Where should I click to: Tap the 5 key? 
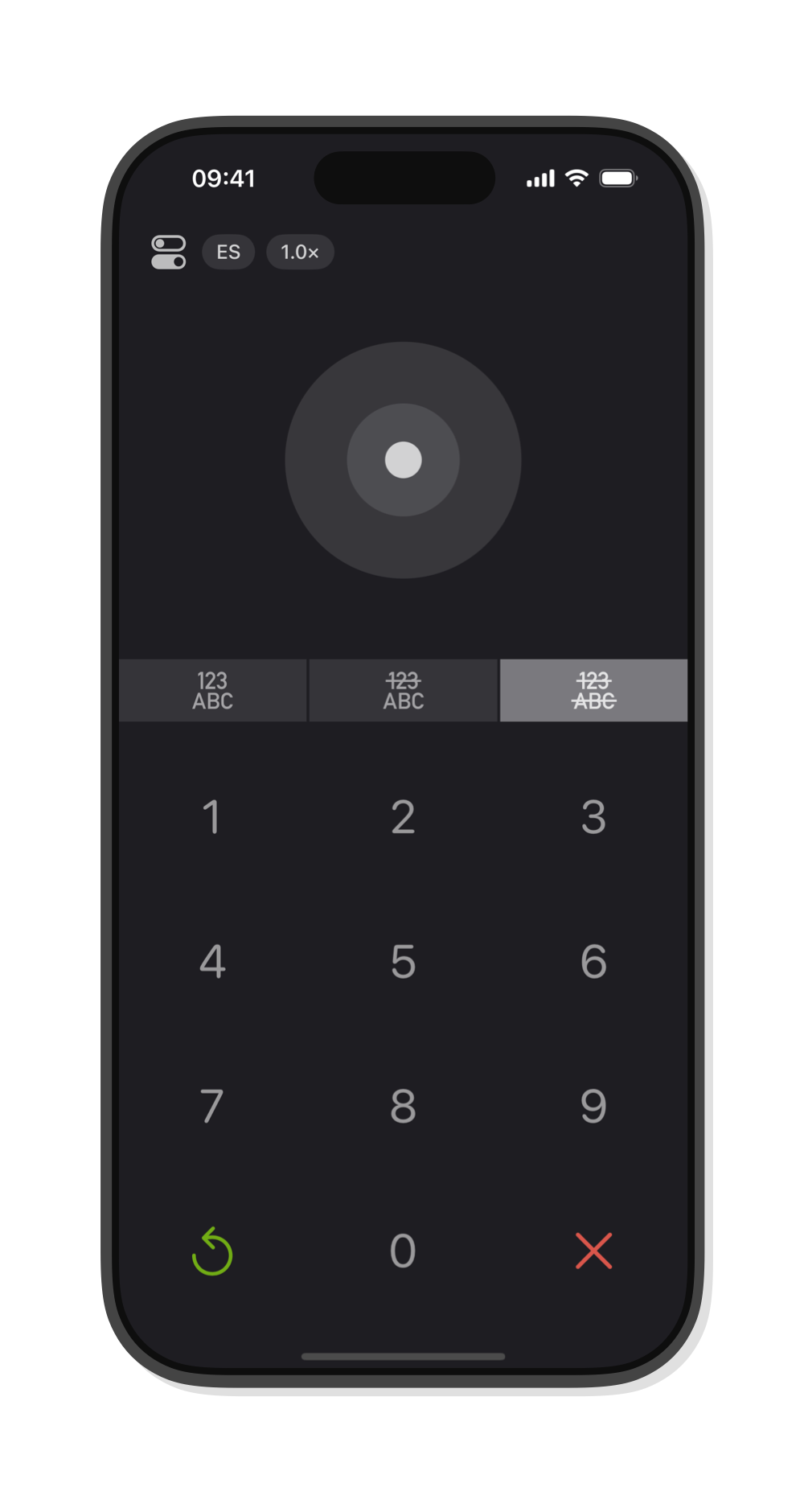404,962
